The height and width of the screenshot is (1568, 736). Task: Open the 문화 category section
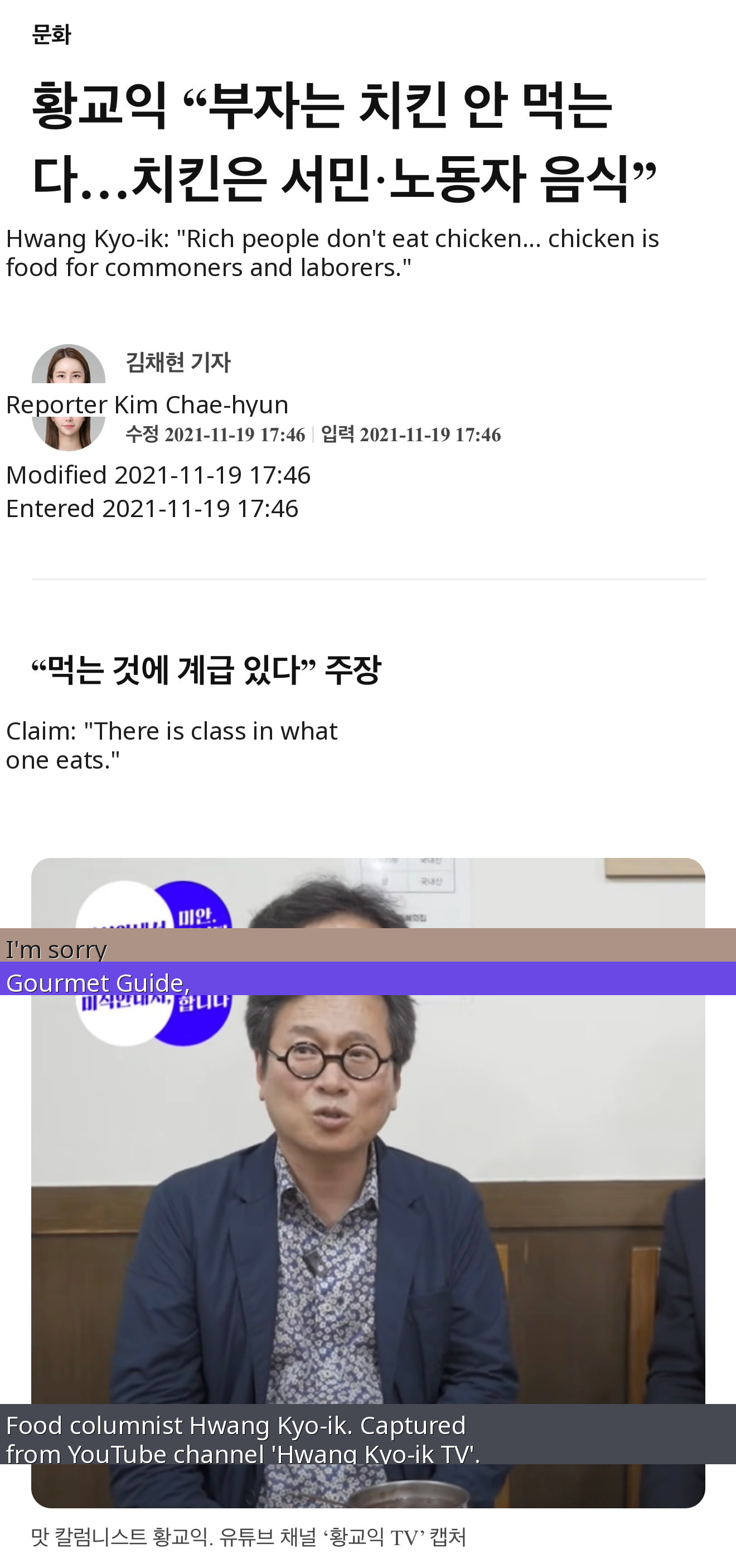(51, 35)
